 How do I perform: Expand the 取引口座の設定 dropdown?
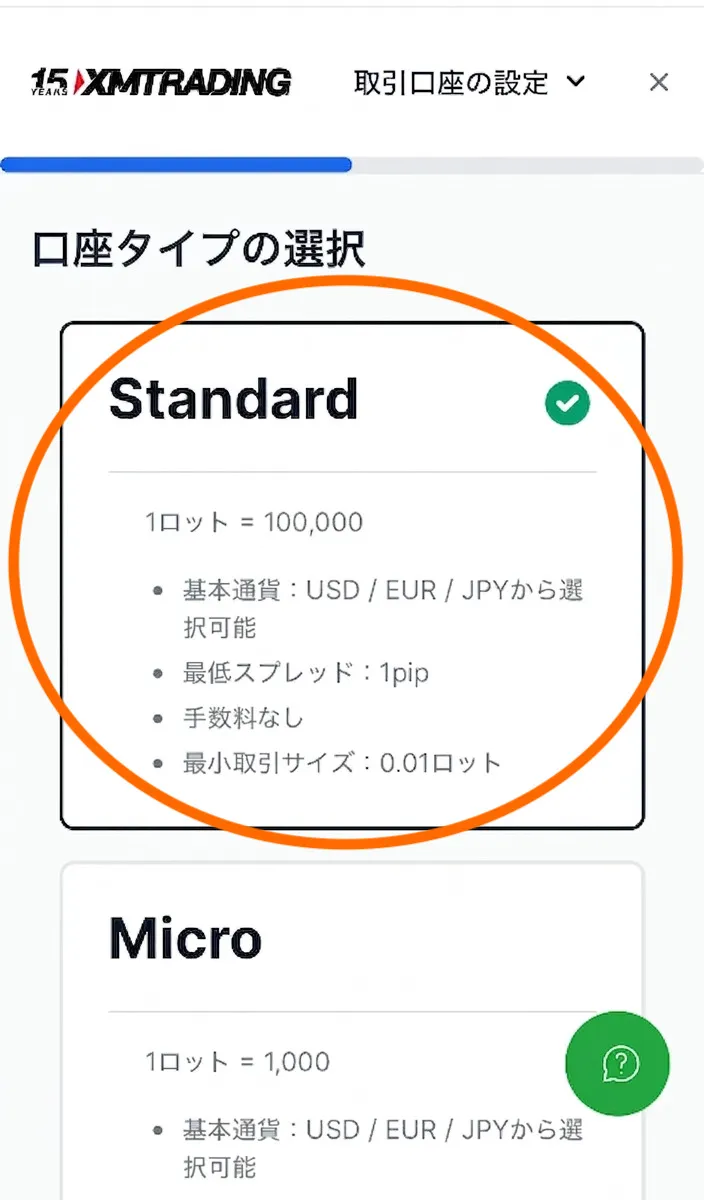pos(469,83)
